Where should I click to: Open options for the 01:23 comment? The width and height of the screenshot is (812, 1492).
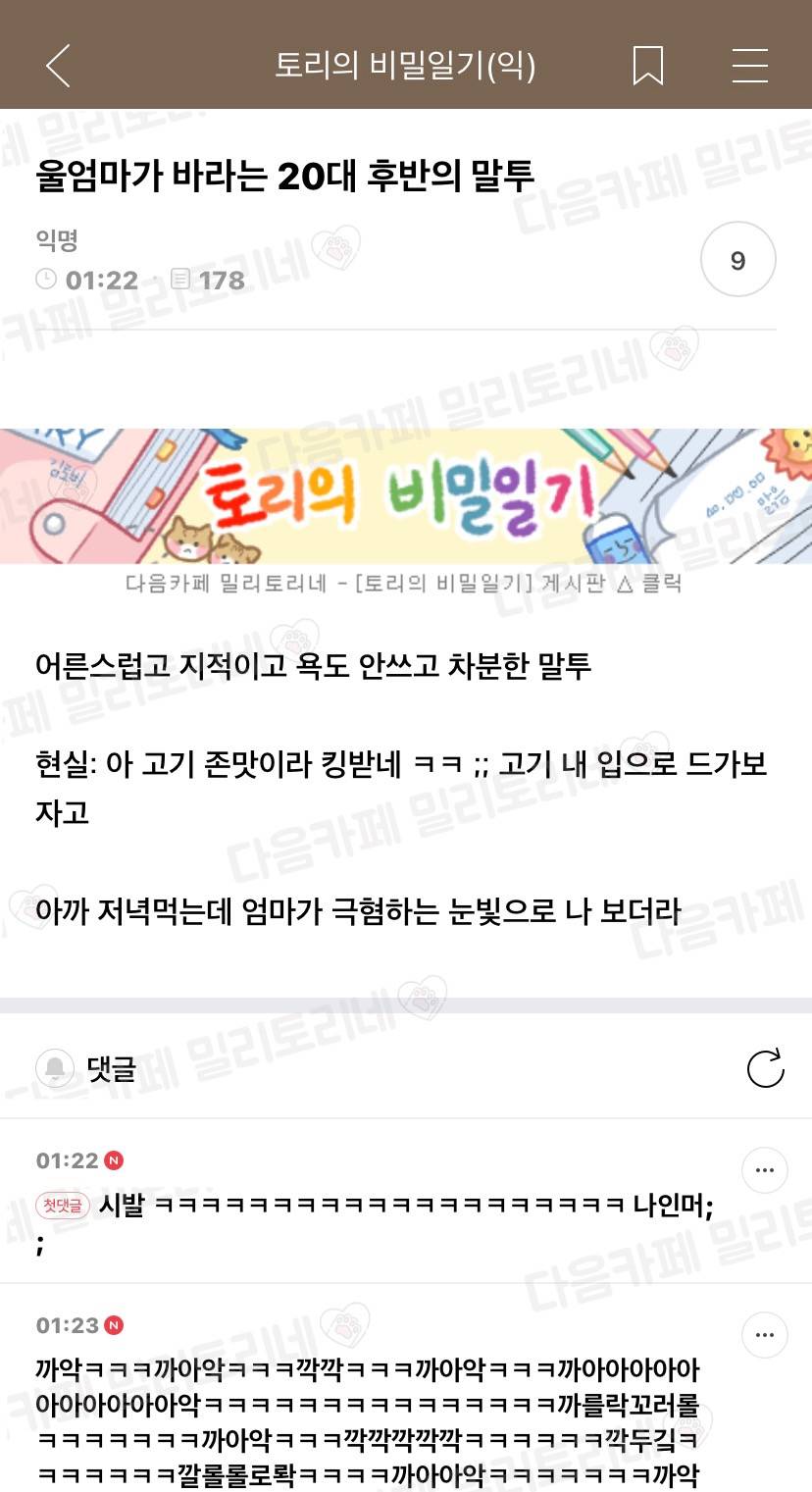coord(764,1335)
